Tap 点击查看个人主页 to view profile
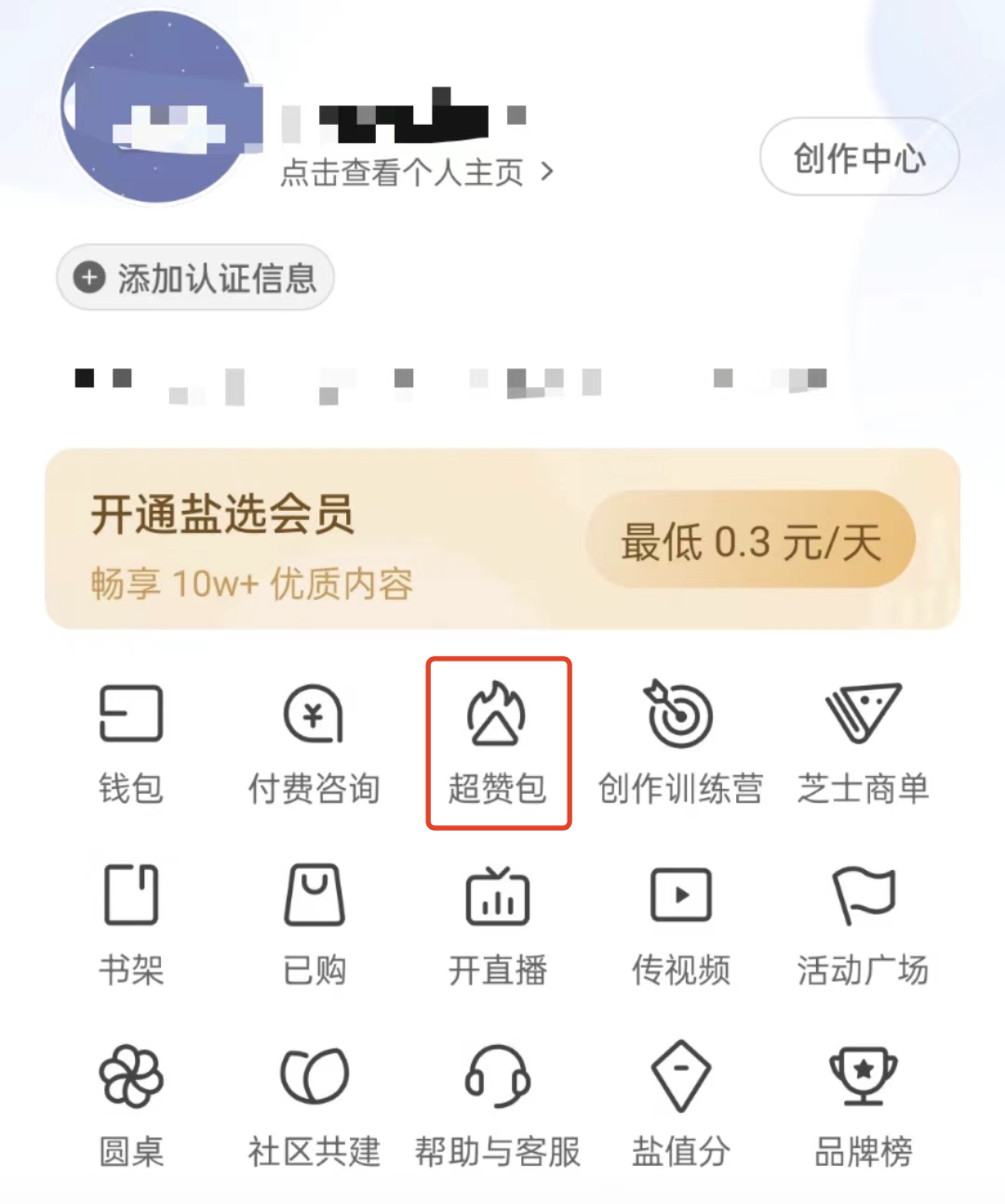 click(416, 172)
